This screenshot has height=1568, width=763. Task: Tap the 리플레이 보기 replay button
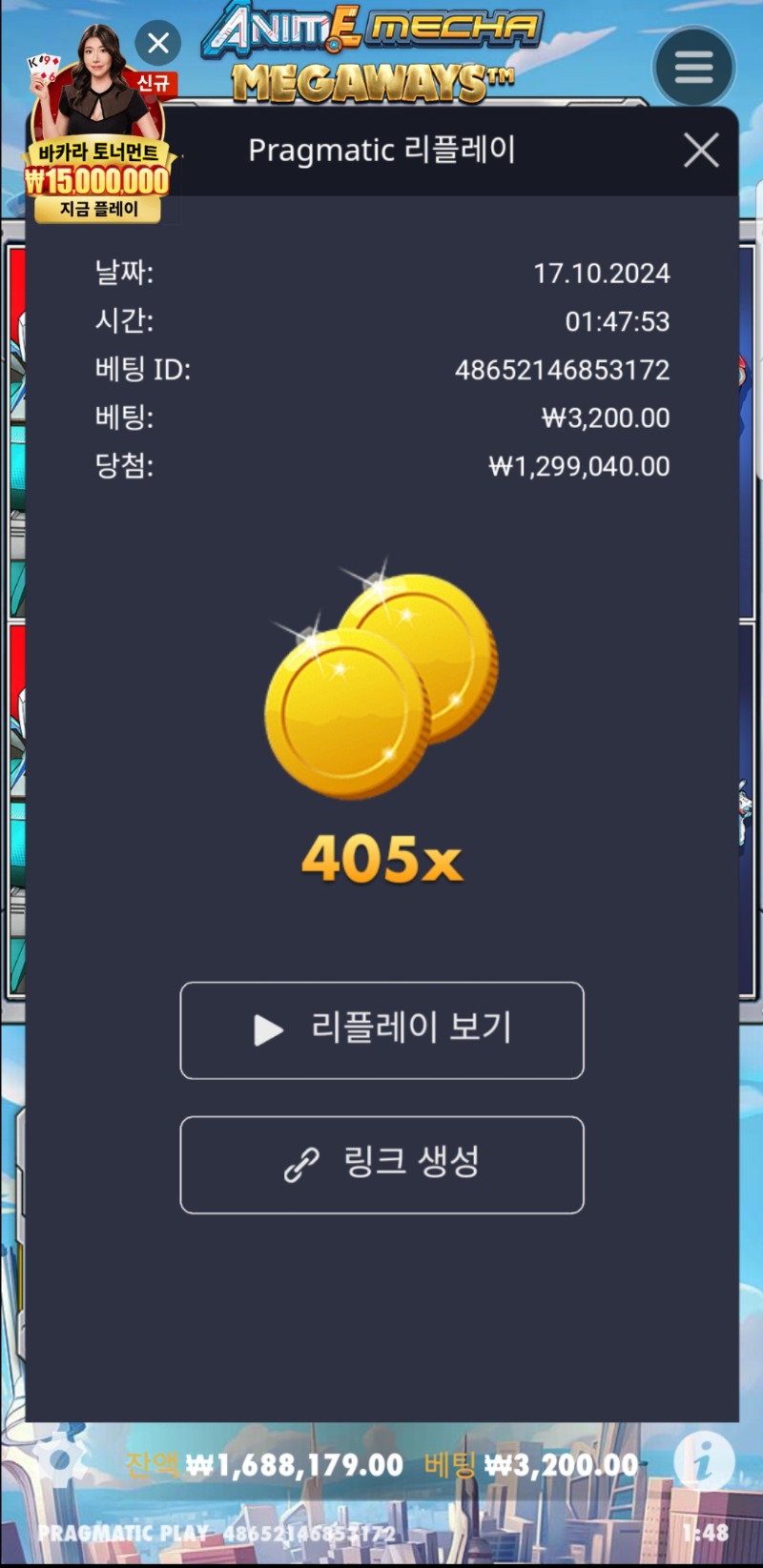pos(381,1030)
